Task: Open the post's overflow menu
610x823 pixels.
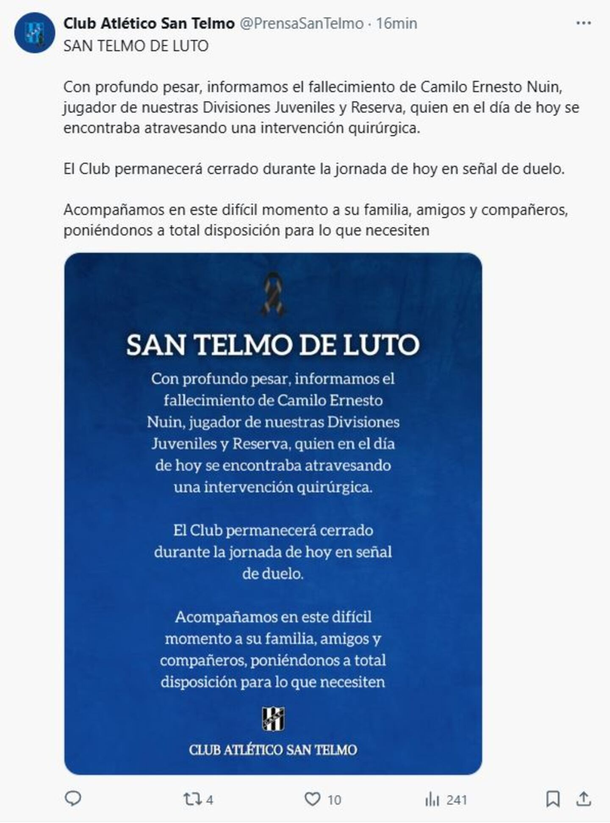Action: (x=583, y=22)
